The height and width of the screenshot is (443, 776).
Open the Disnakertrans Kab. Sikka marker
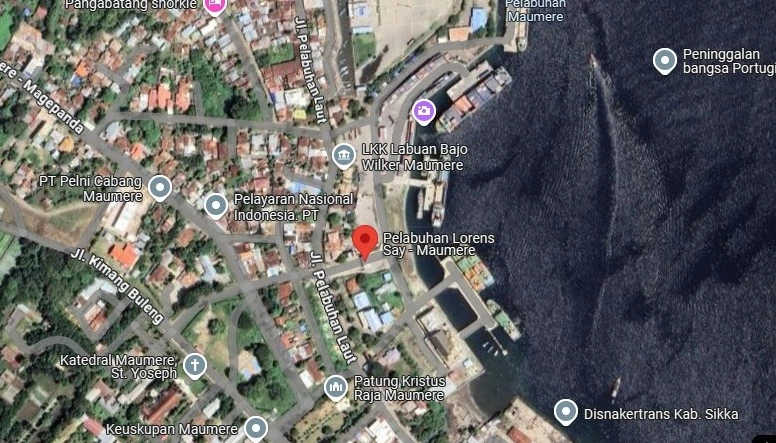[x=566, y=411]
